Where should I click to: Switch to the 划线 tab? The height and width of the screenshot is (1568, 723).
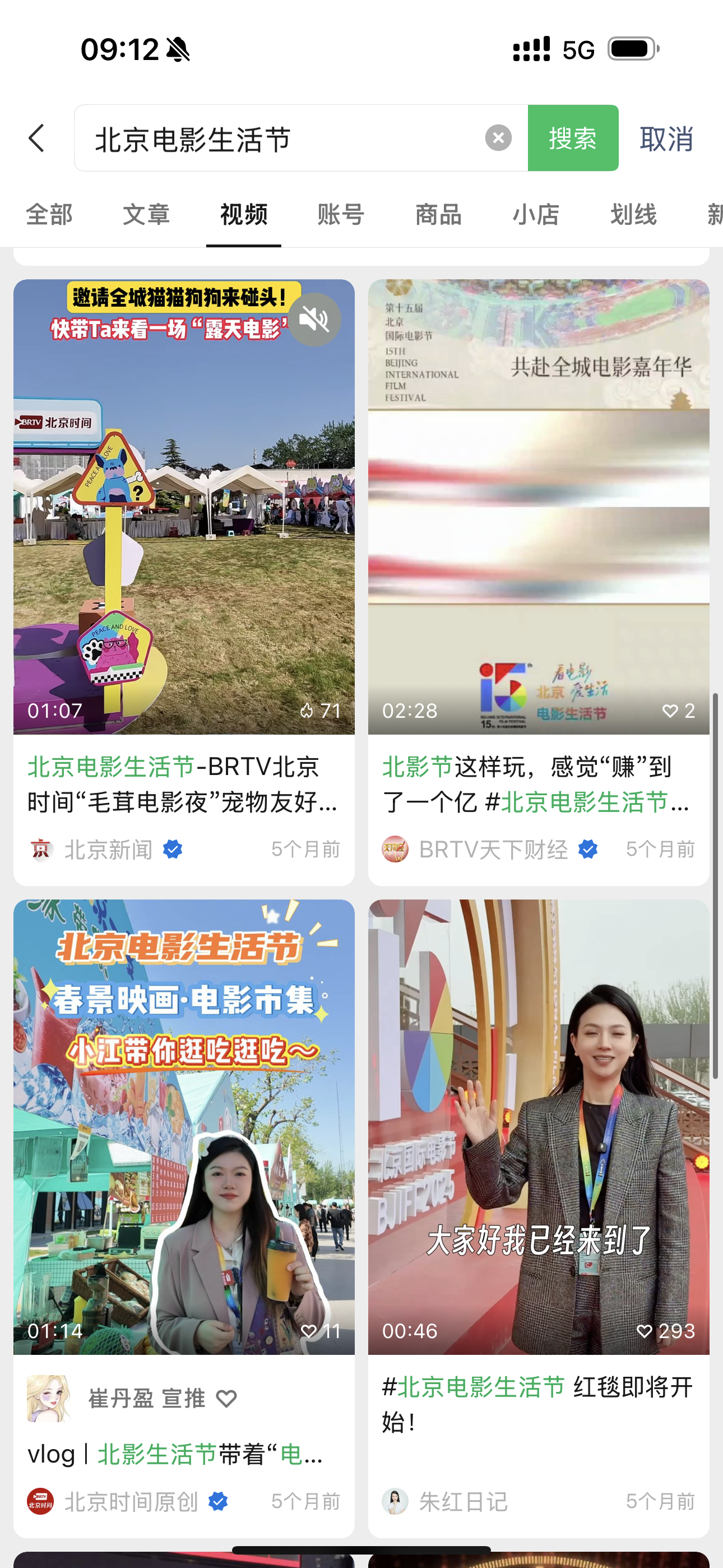coord(633,215)
